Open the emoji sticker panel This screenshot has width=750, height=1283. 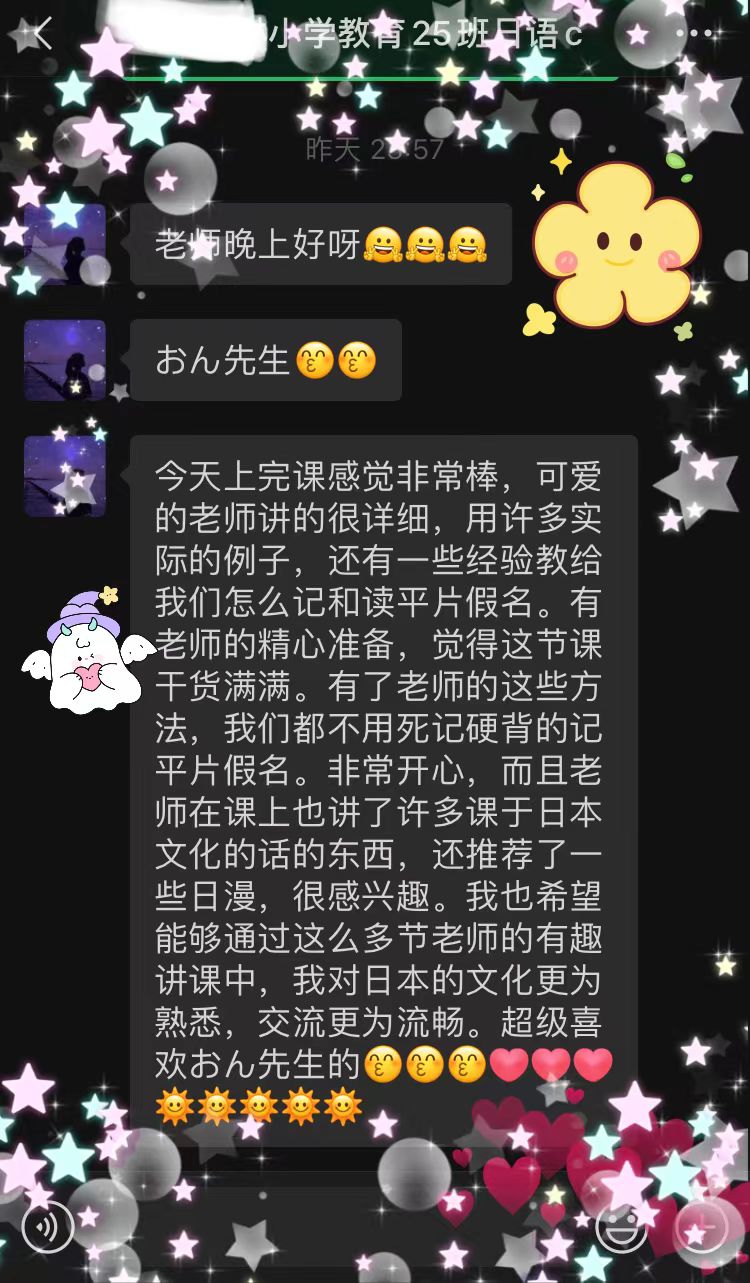coord(621,1227)
